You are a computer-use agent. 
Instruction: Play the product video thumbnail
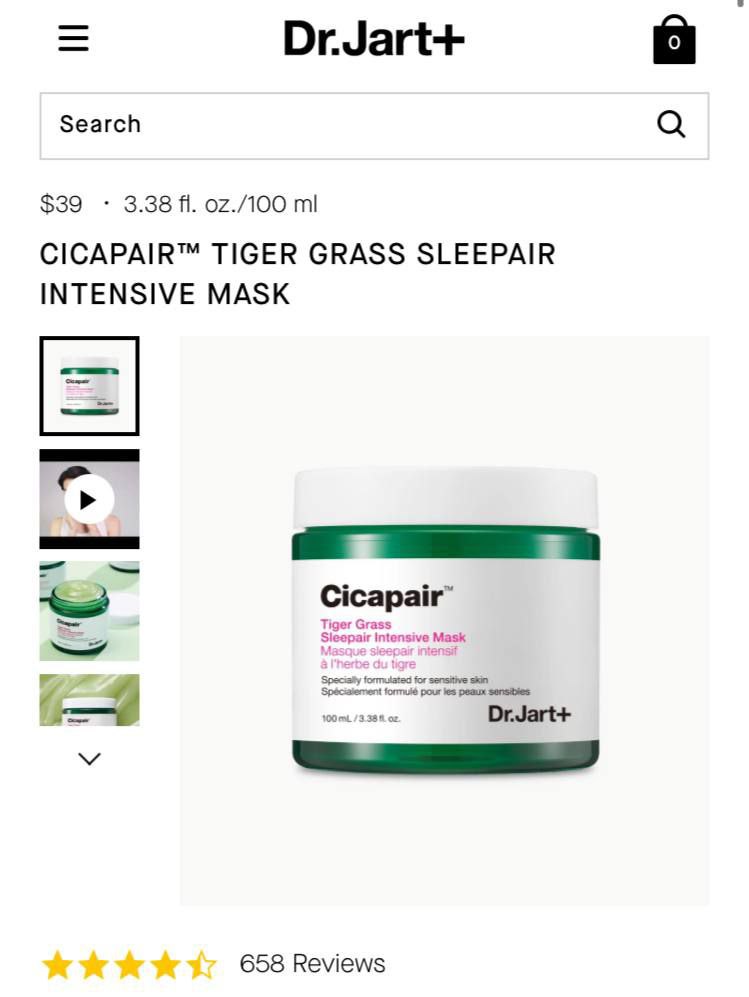pos(89,499)
